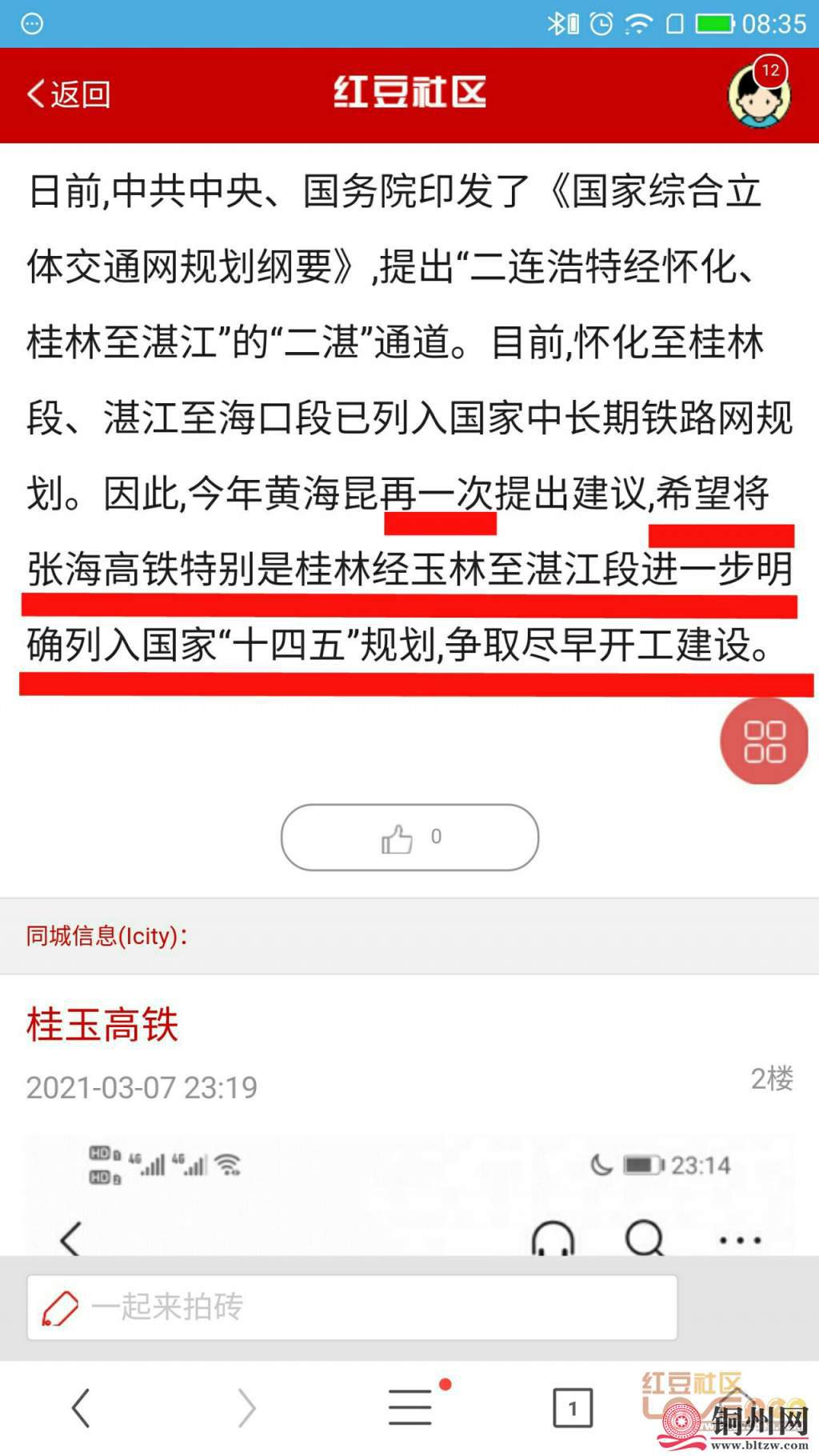Open 桂玉高铁 user profile

click(x=102, y=1025)
